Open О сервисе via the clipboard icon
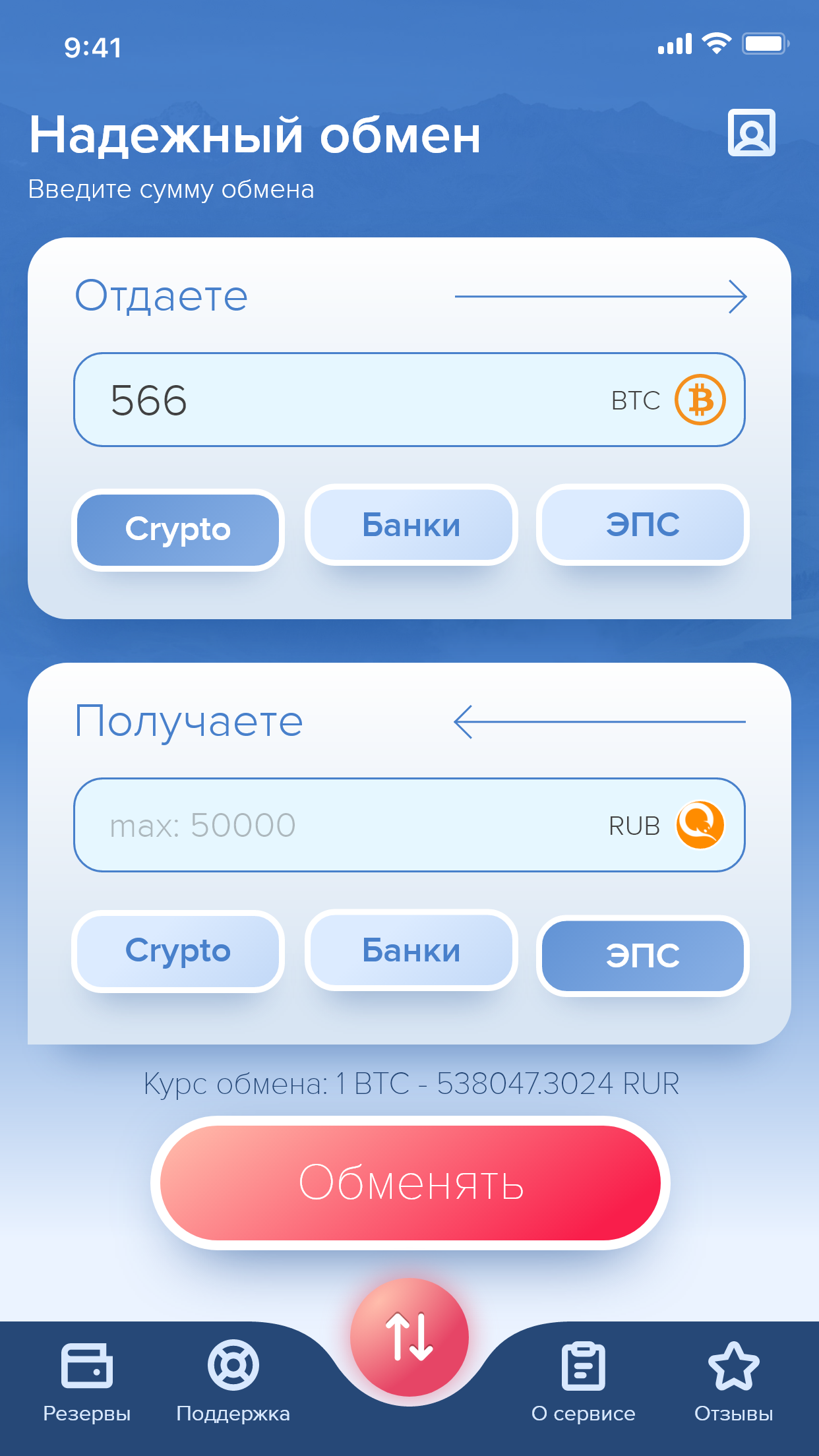This screenshot has width=819, height=1456. 583,1366
